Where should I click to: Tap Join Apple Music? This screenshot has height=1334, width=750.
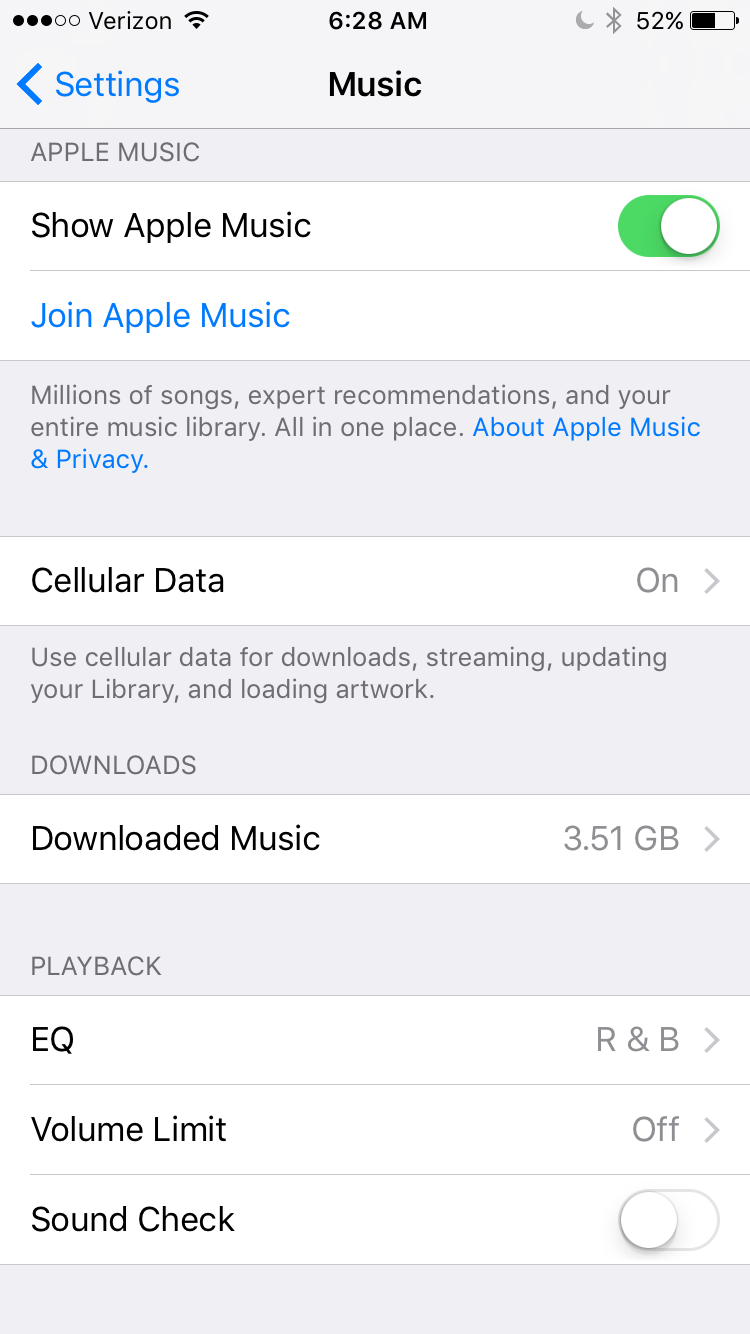click(x=161, y=316)
